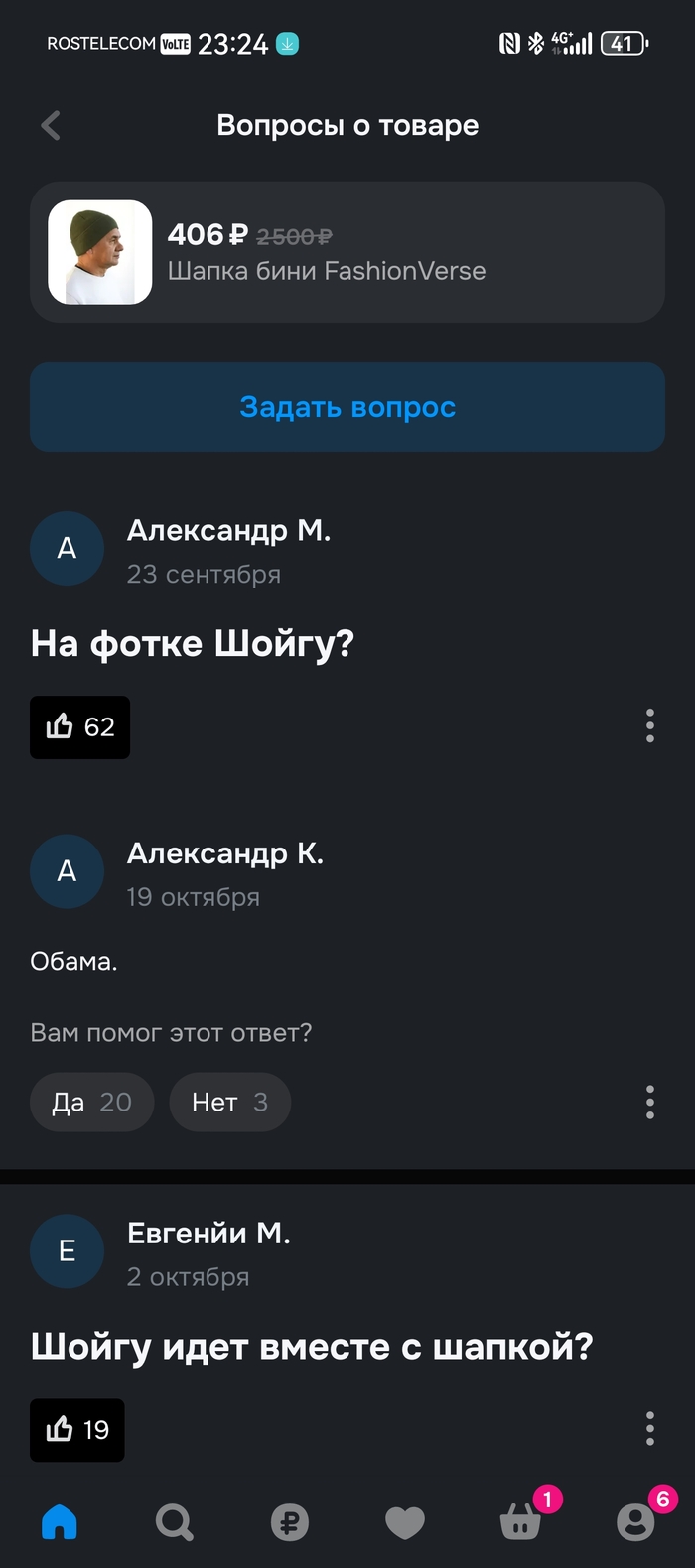The image size is (695, 1568).
Task: Mark the 'Обама.' answer as helpful with Да
Action: (91, 1103)
